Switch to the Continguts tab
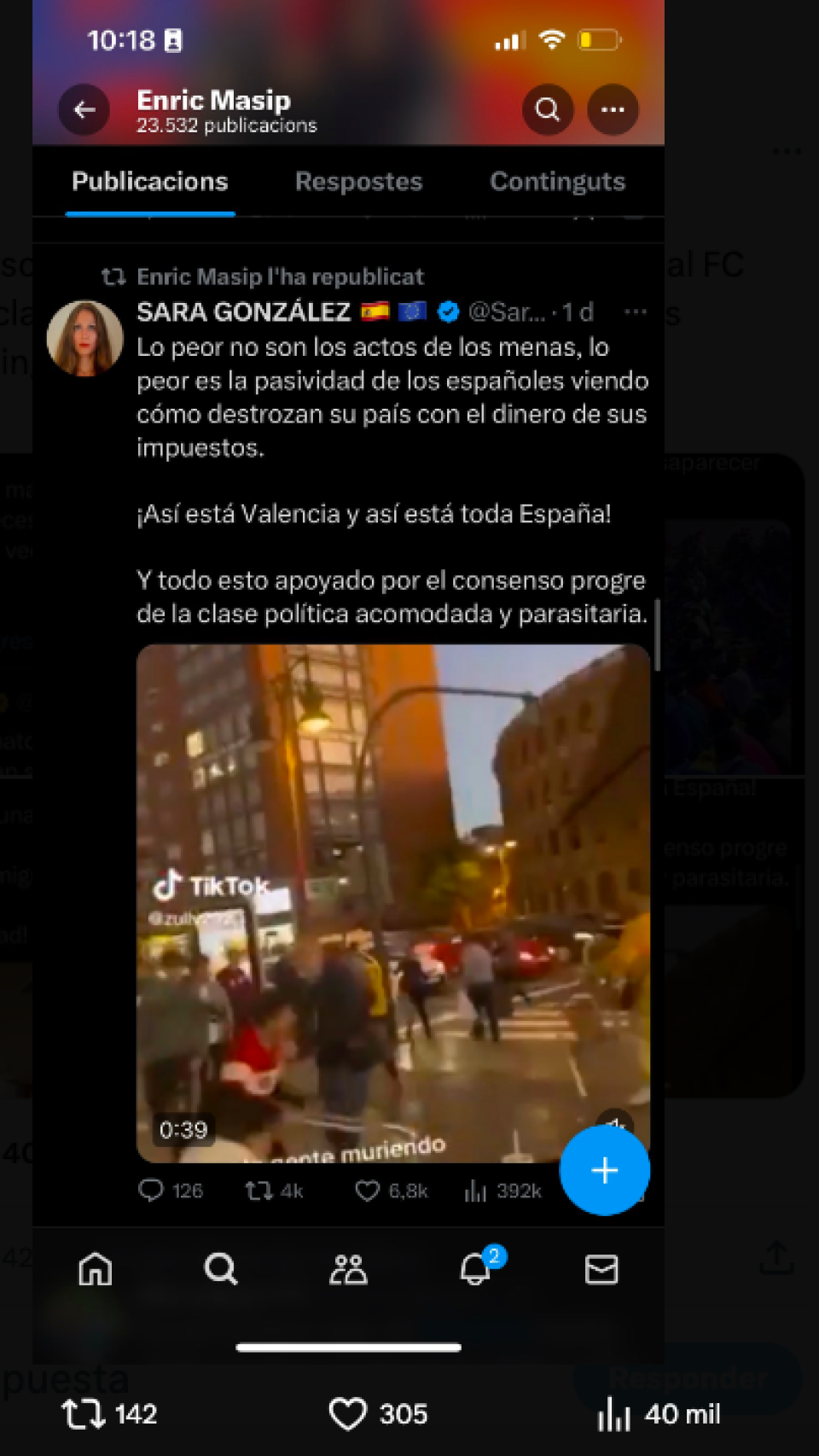This screenshot has height=1456, width=819. point(557,182)
